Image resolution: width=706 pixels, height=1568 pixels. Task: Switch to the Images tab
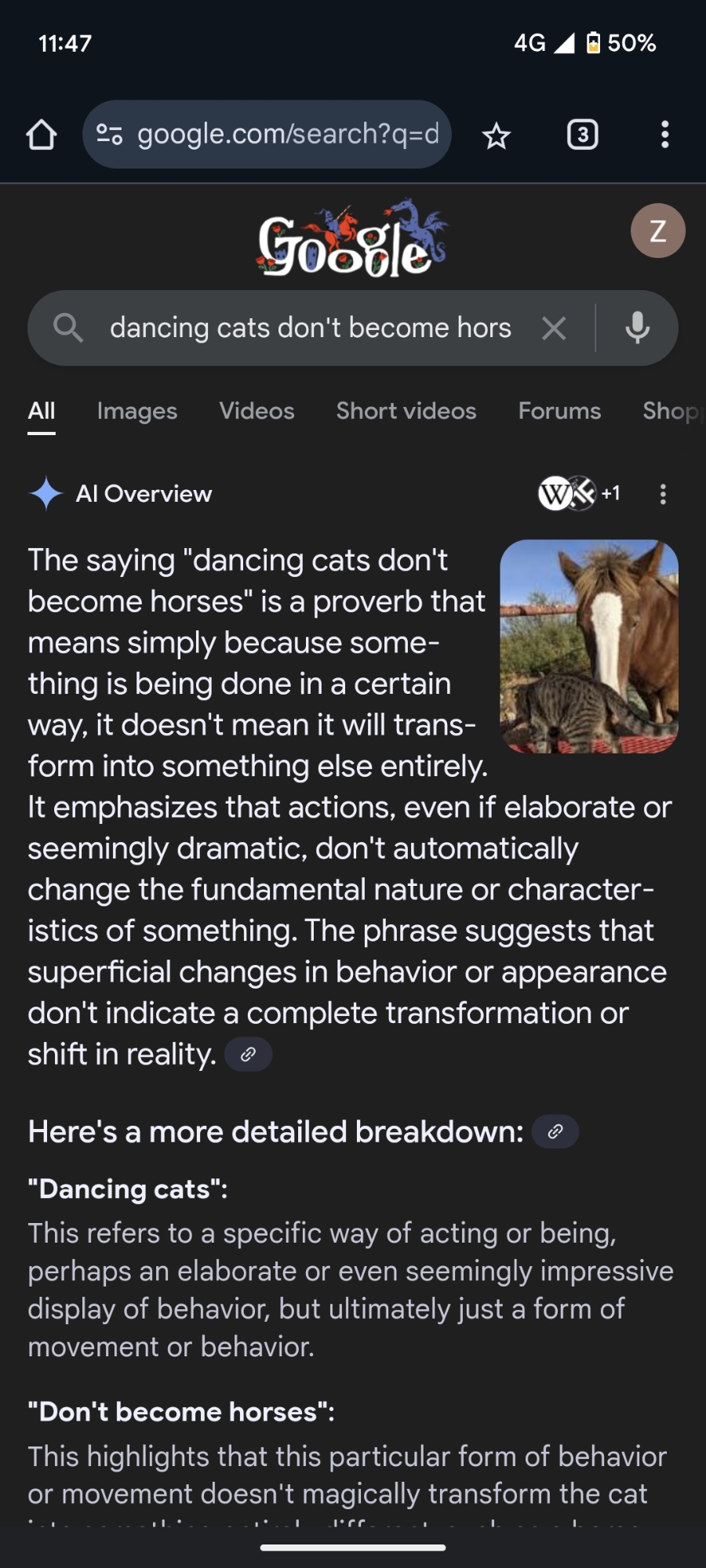tap(137, 411)
